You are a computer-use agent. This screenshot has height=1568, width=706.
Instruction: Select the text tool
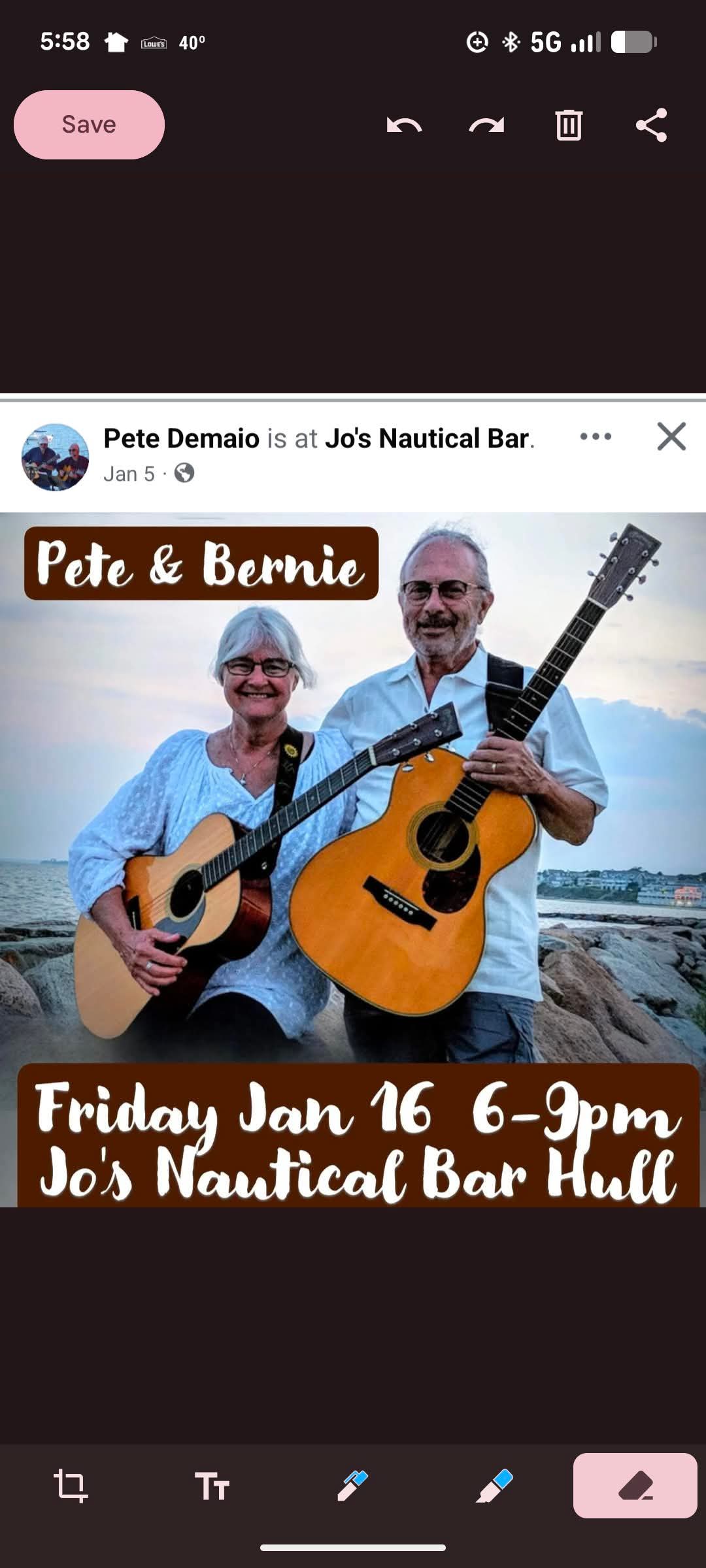coord(212,1486)
